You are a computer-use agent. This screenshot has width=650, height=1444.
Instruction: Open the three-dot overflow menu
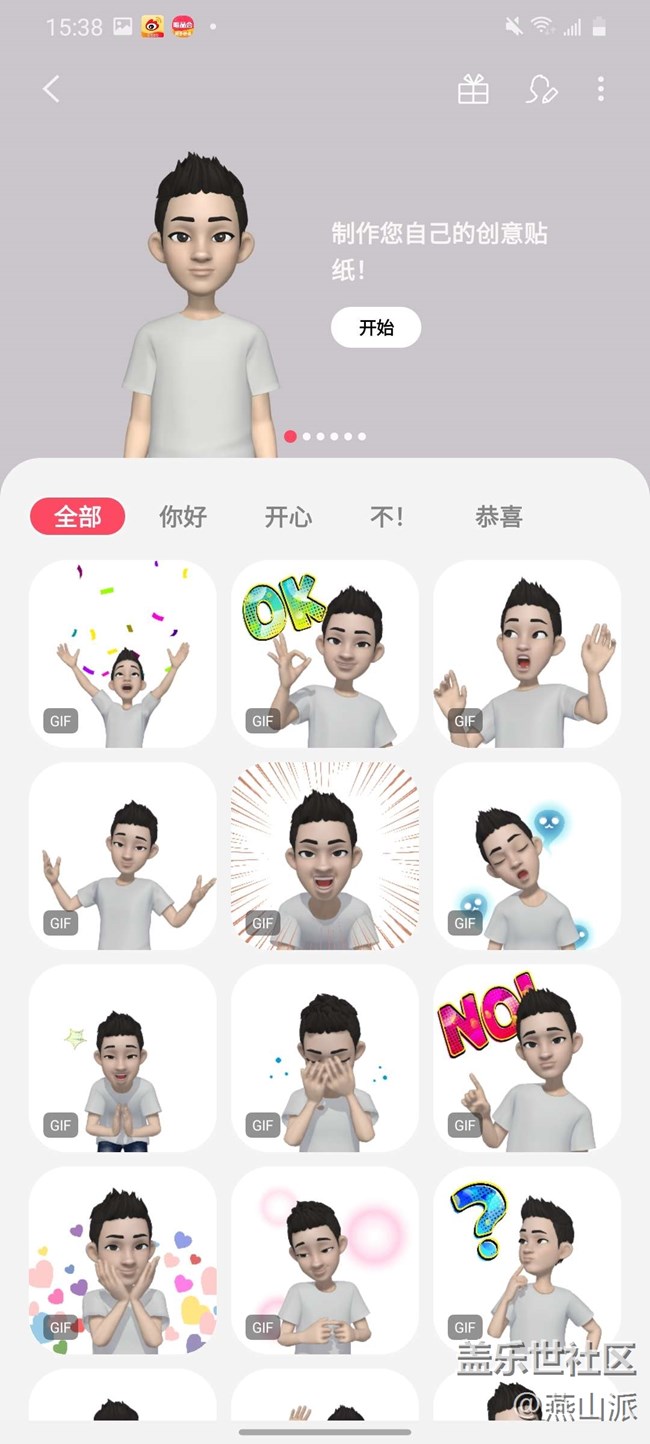tap(600, 89)
